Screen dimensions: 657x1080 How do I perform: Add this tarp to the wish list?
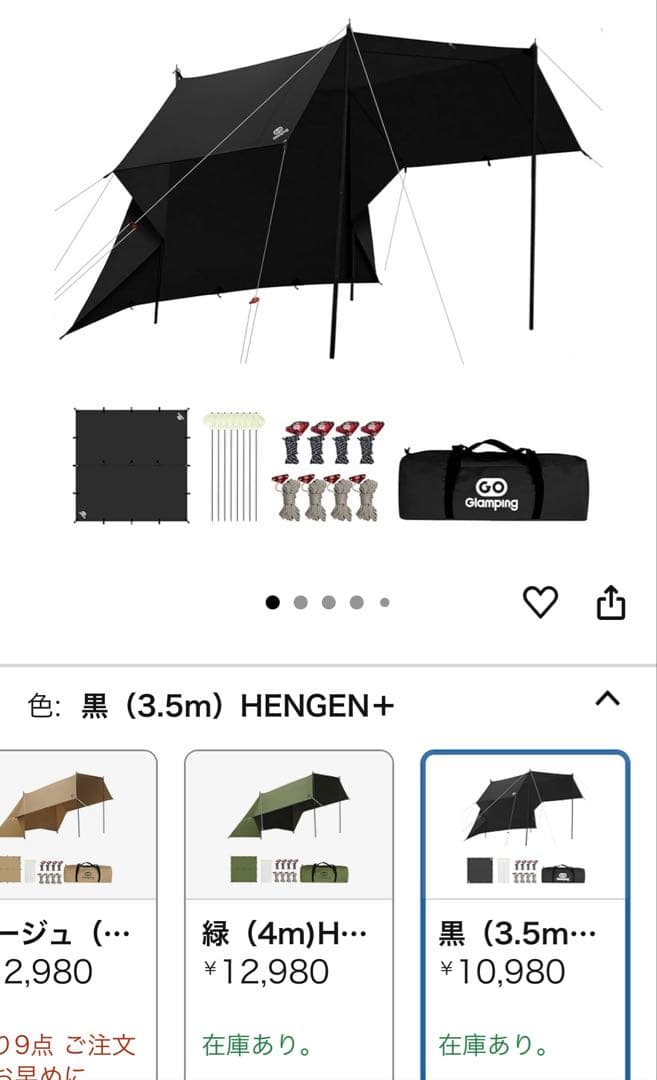point(540,602)
